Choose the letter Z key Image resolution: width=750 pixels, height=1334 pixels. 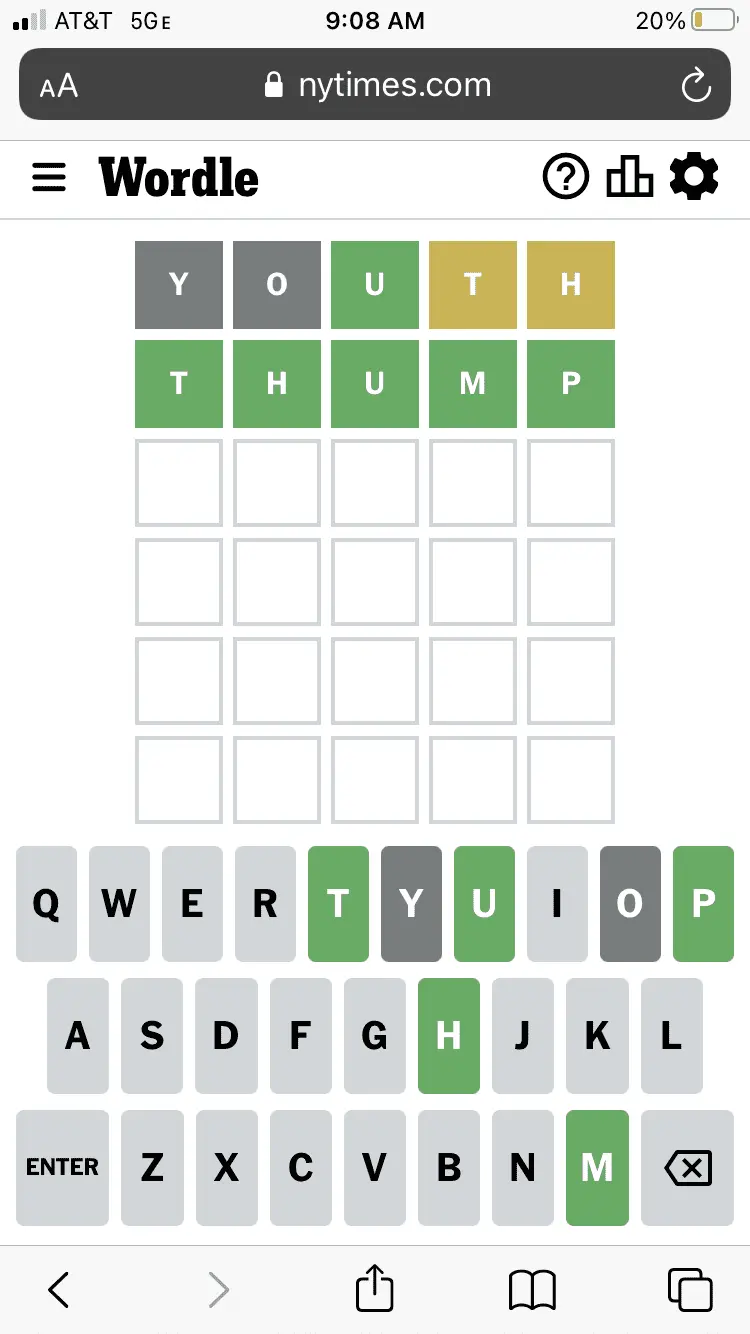pyautogui.click(x=152, y=1167)
